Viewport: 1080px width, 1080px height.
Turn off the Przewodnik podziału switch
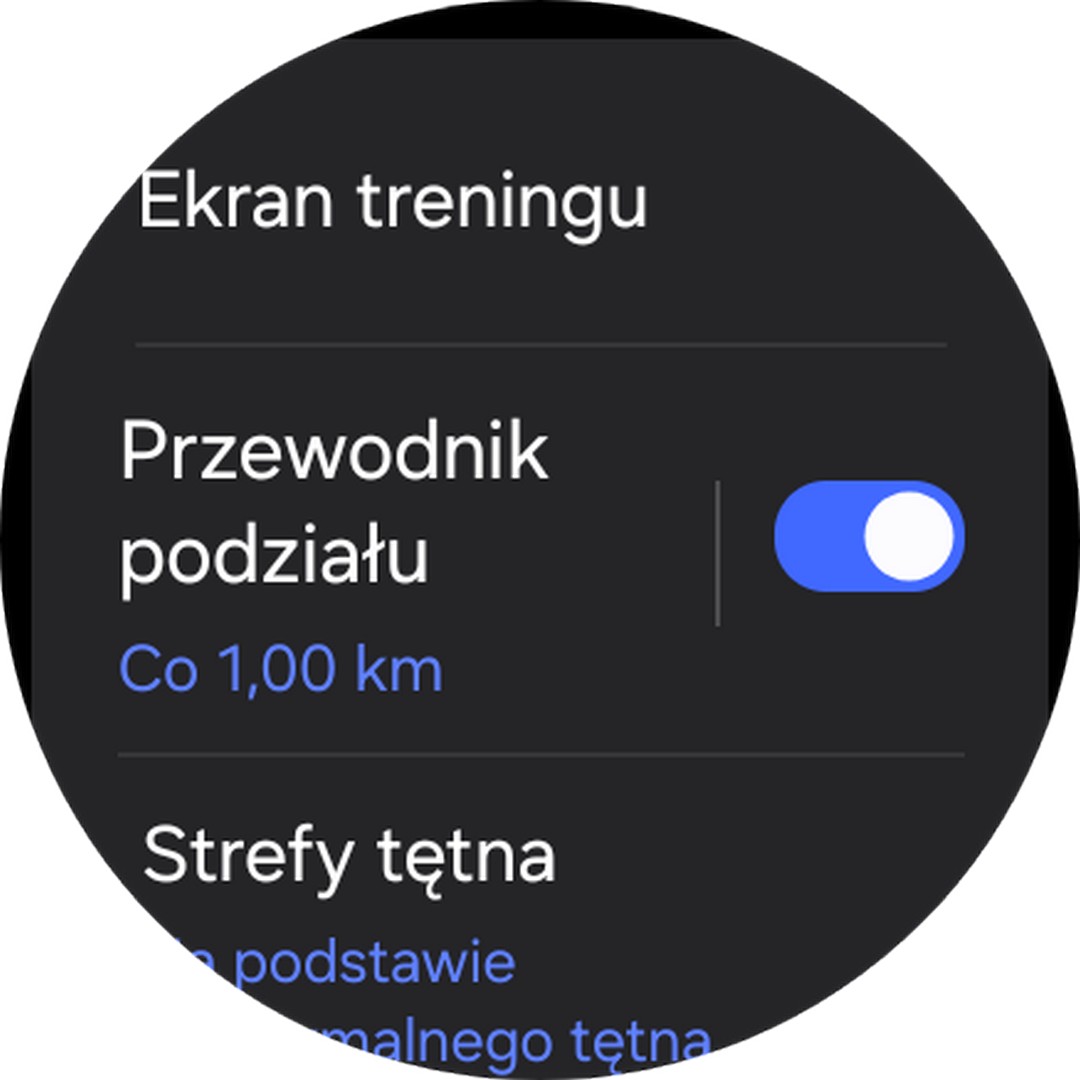point(868,536)
